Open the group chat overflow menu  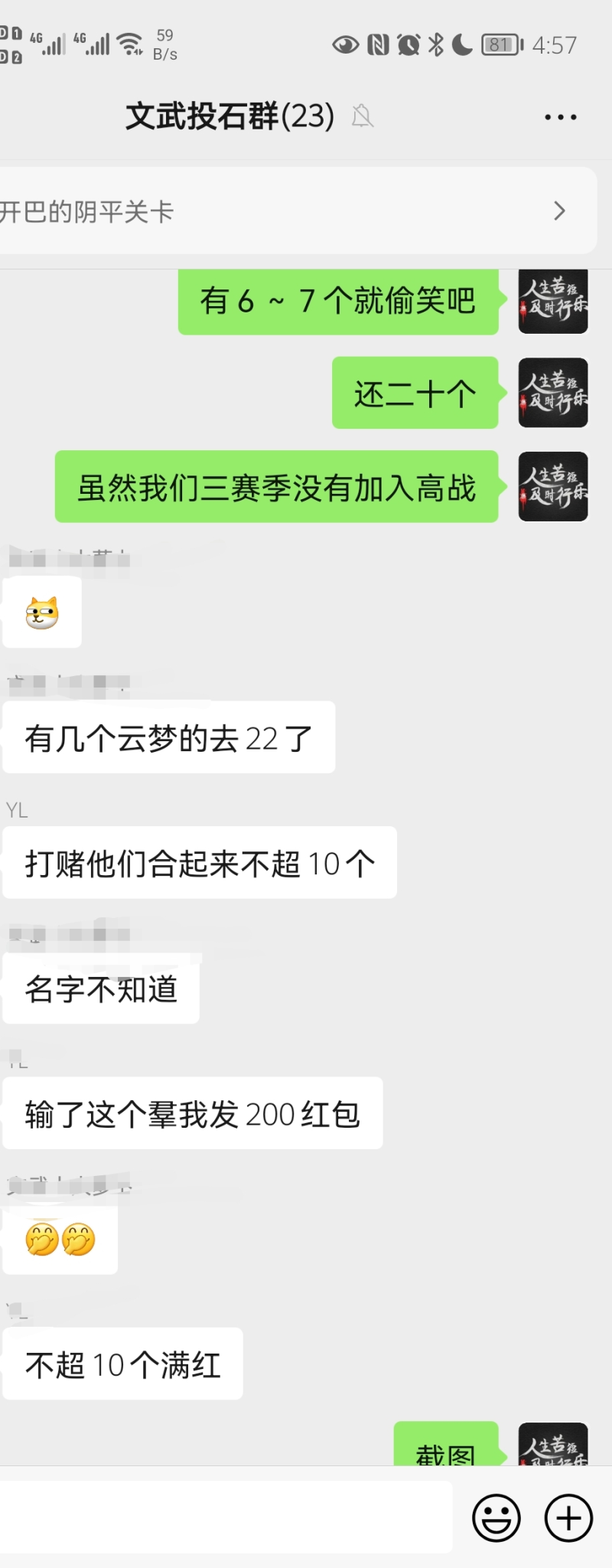point(560,117)
